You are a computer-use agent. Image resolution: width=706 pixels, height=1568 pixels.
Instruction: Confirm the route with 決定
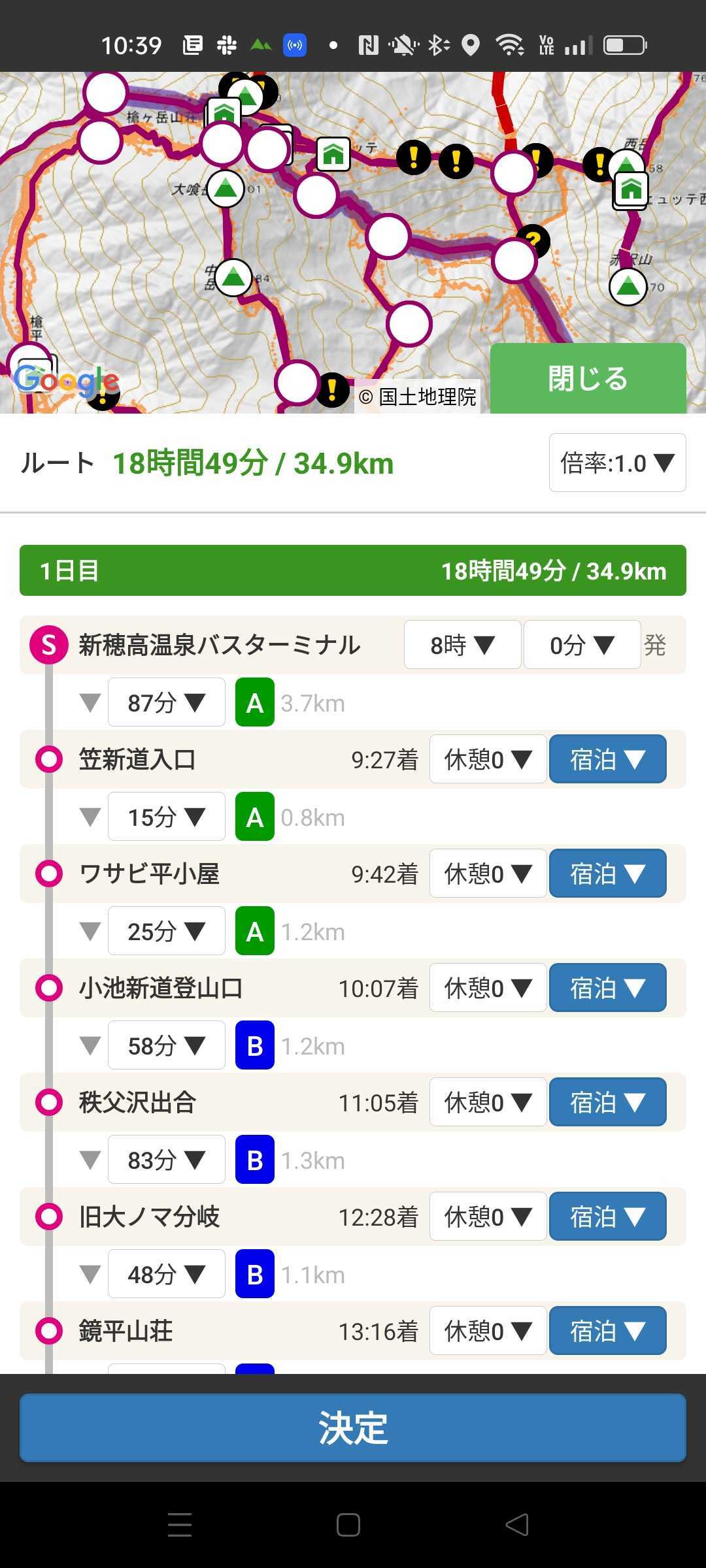[353, 1428]
